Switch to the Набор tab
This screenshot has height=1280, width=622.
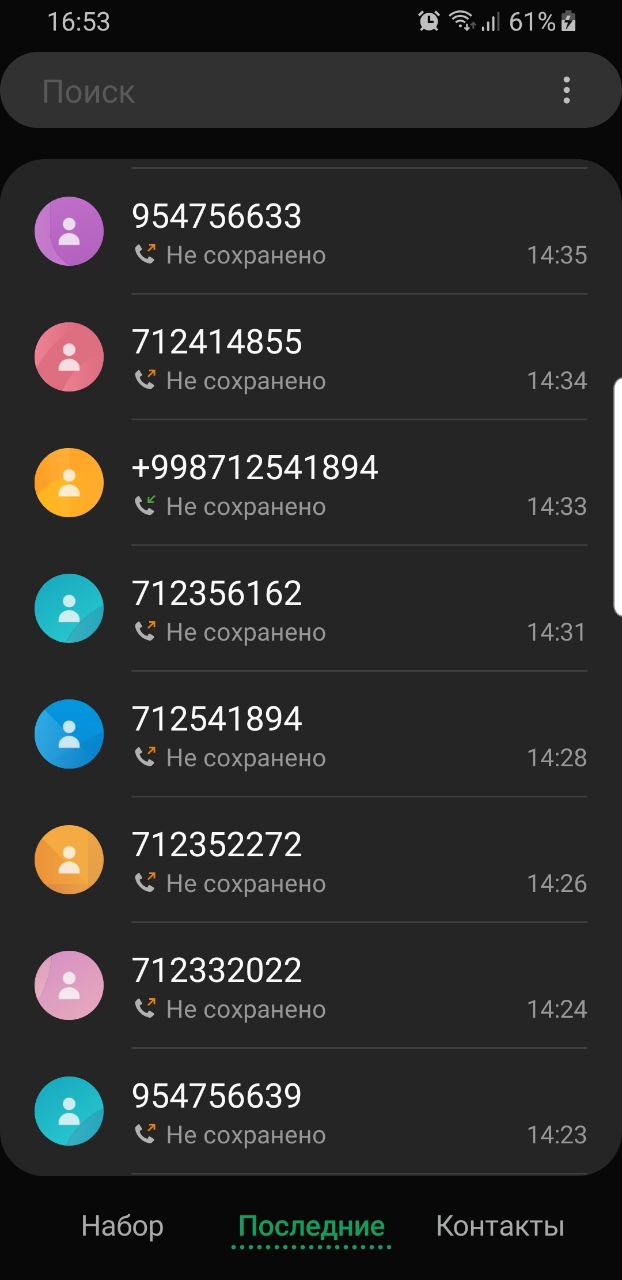(122, 1226)
